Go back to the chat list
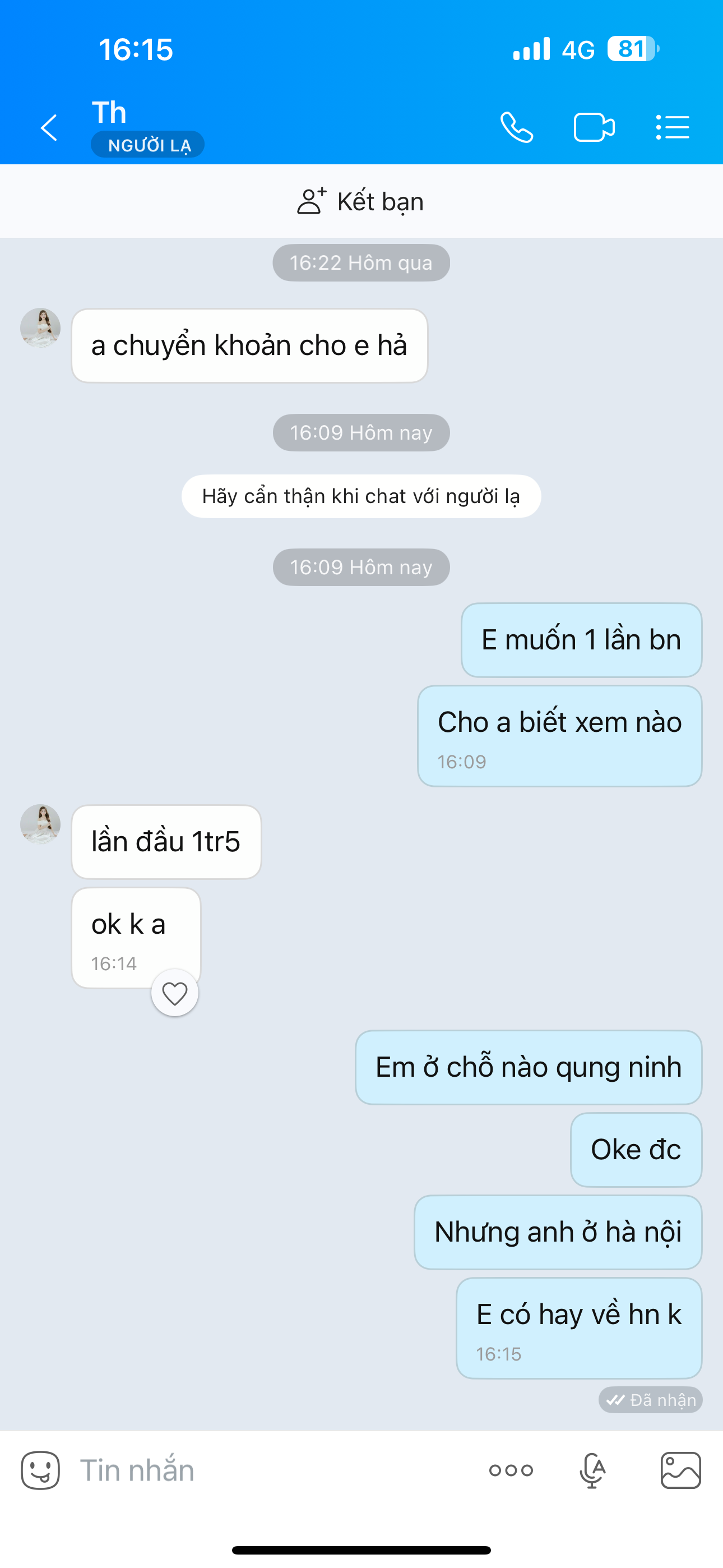723x1568 pixels. [49, 128]
